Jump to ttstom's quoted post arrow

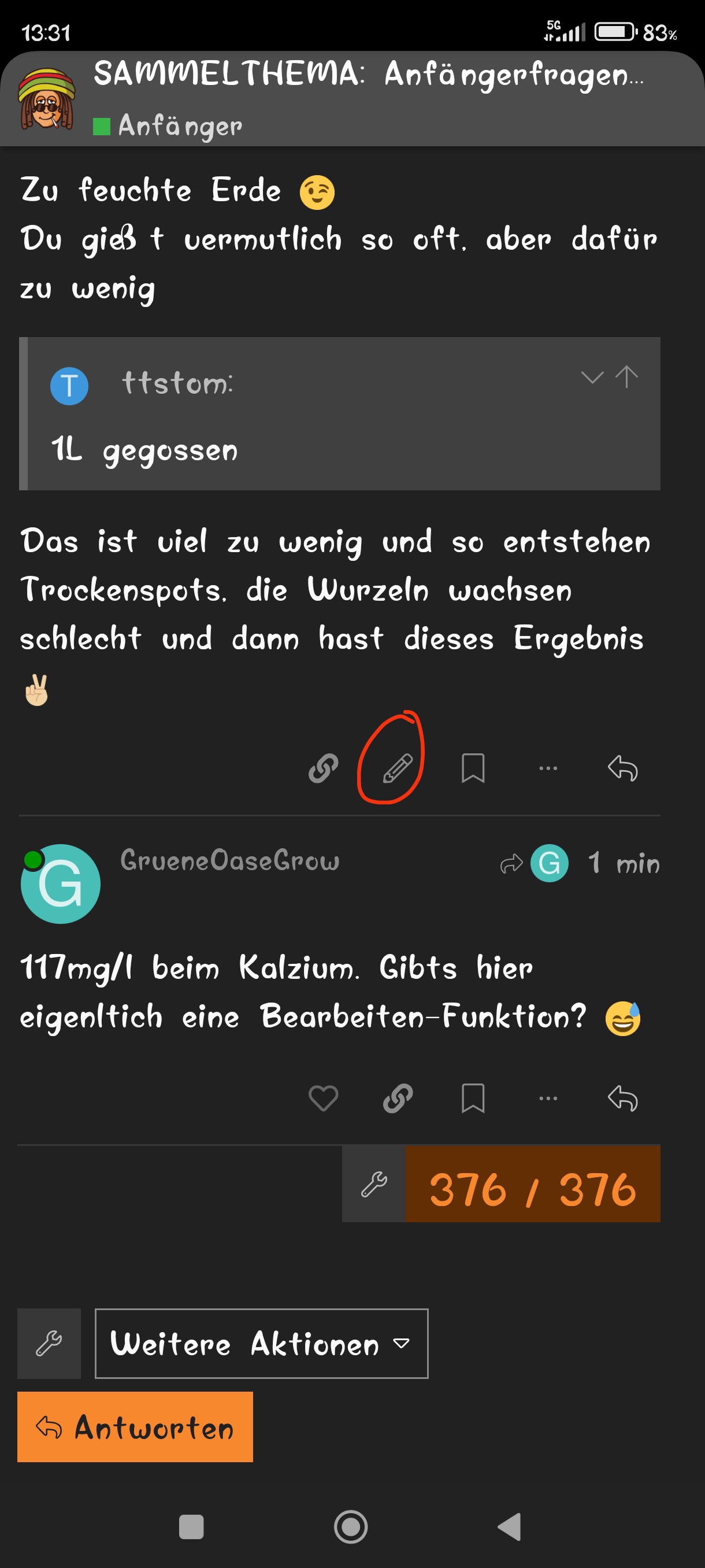tap(626, 378)
